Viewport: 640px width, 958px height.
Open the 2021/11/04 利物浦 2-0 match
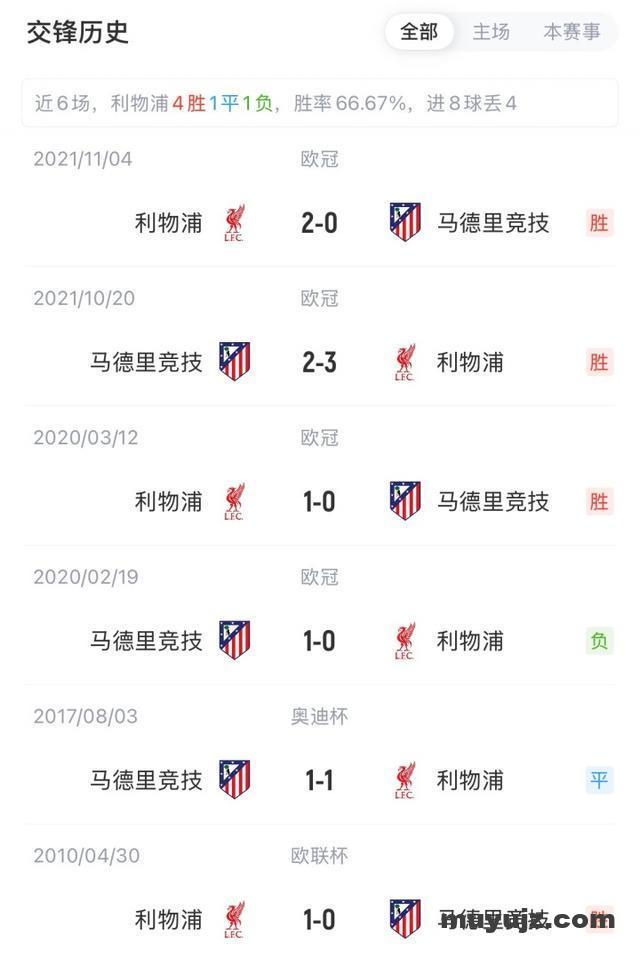click(x=320, y=222)
